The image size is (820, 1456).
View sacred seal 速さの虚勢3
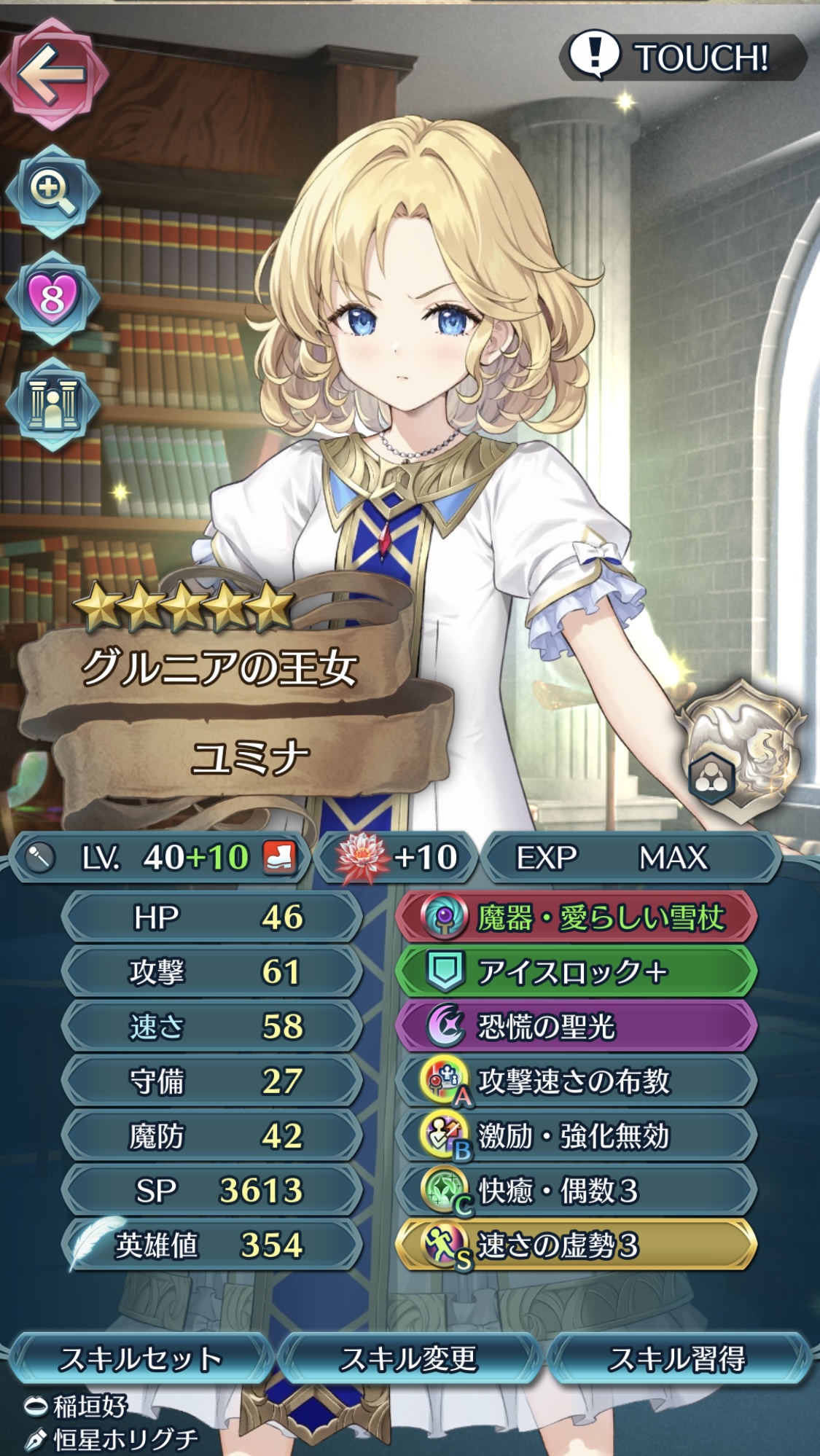[x=576, y=1245]
